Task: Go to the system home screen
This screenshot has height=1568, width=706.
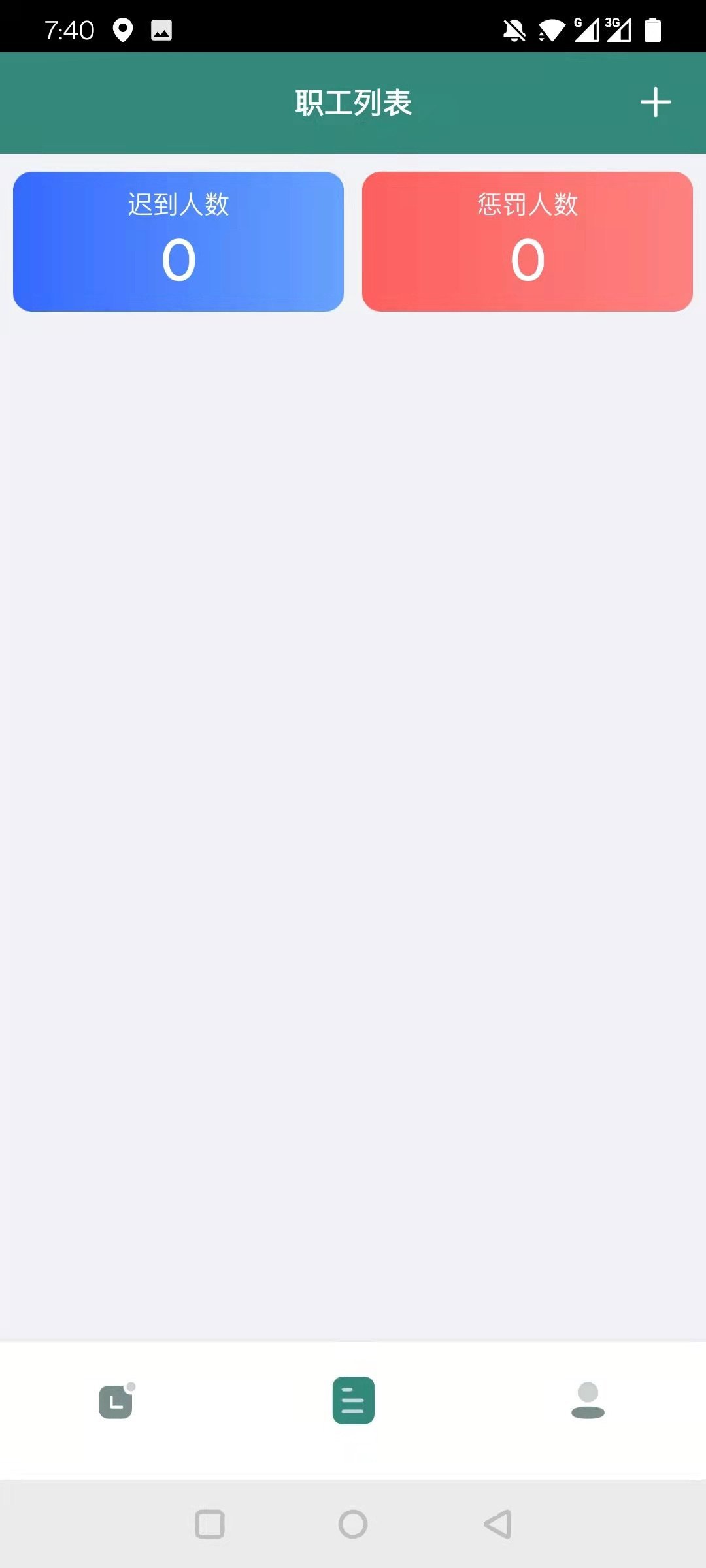Action: pyautogui.click(x=353, y=1524)
